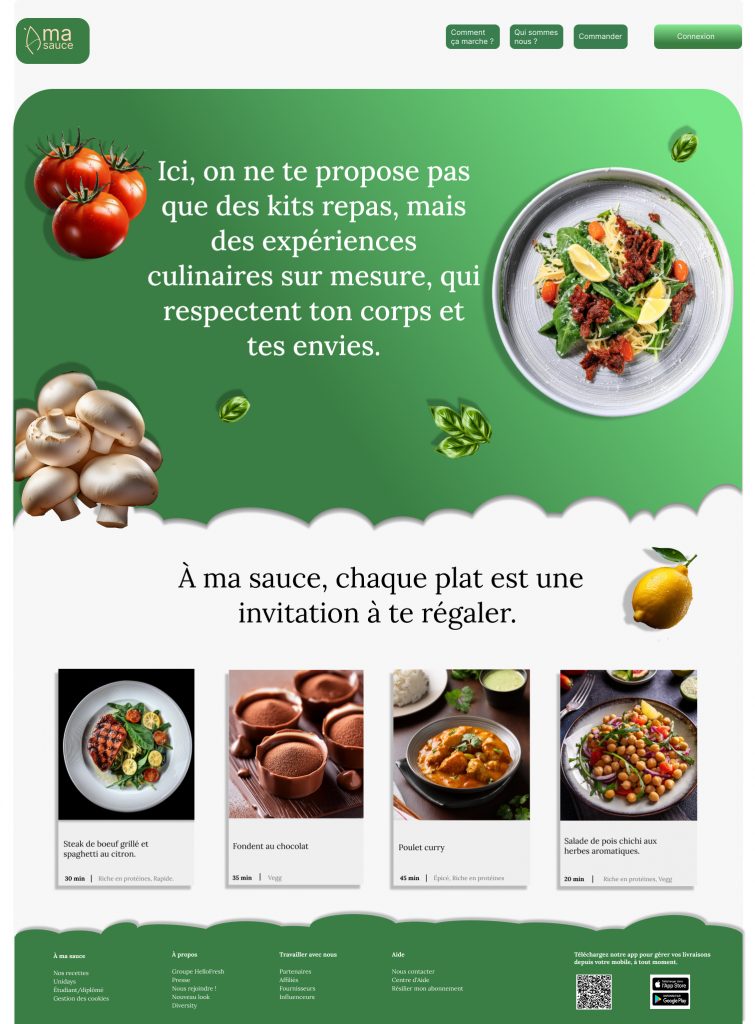Open the Steak de boeuf grillé recipe card
This screenshot has height=1024, width=755.
126,775
